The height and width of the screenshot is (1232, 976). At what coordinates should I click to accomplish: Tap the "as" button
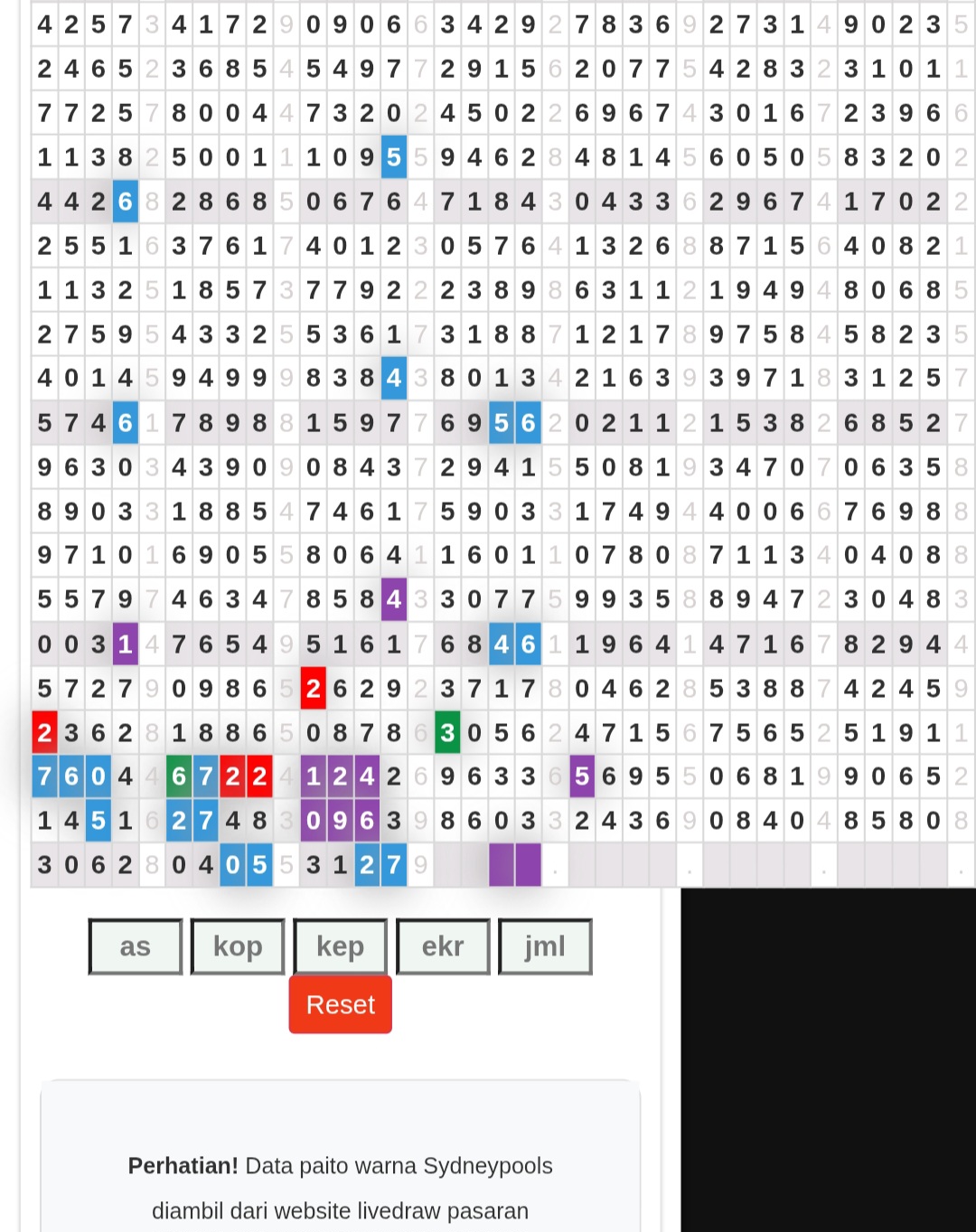136,946
